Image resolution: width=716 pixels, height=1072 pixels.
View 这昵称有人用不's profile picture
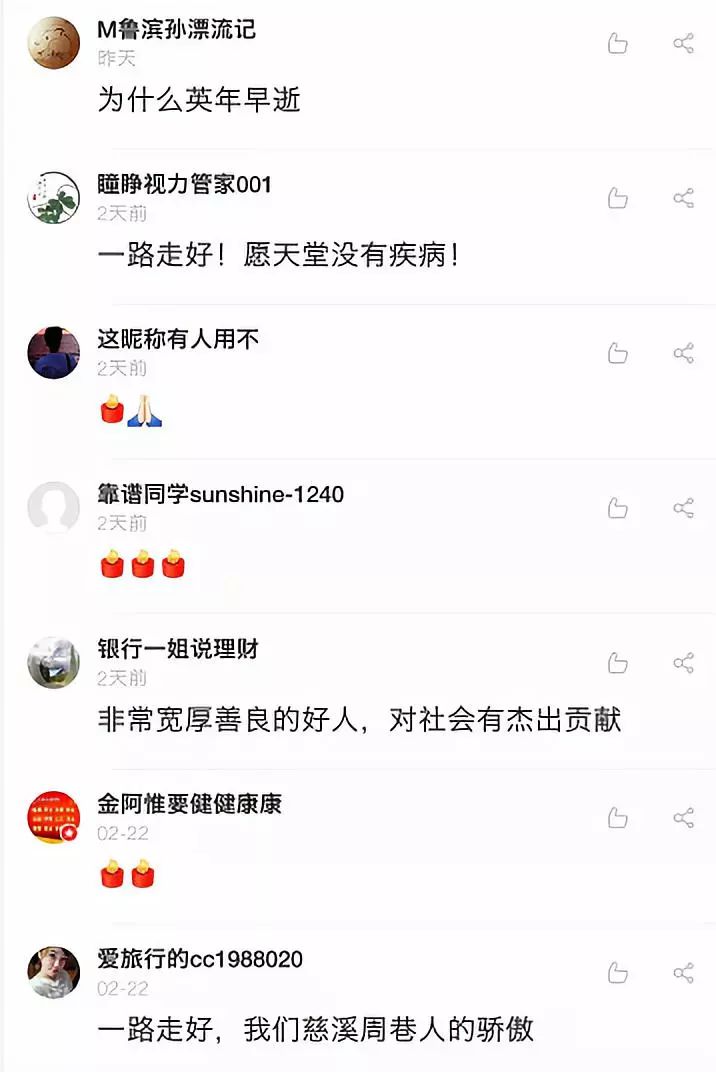[53, 353]
